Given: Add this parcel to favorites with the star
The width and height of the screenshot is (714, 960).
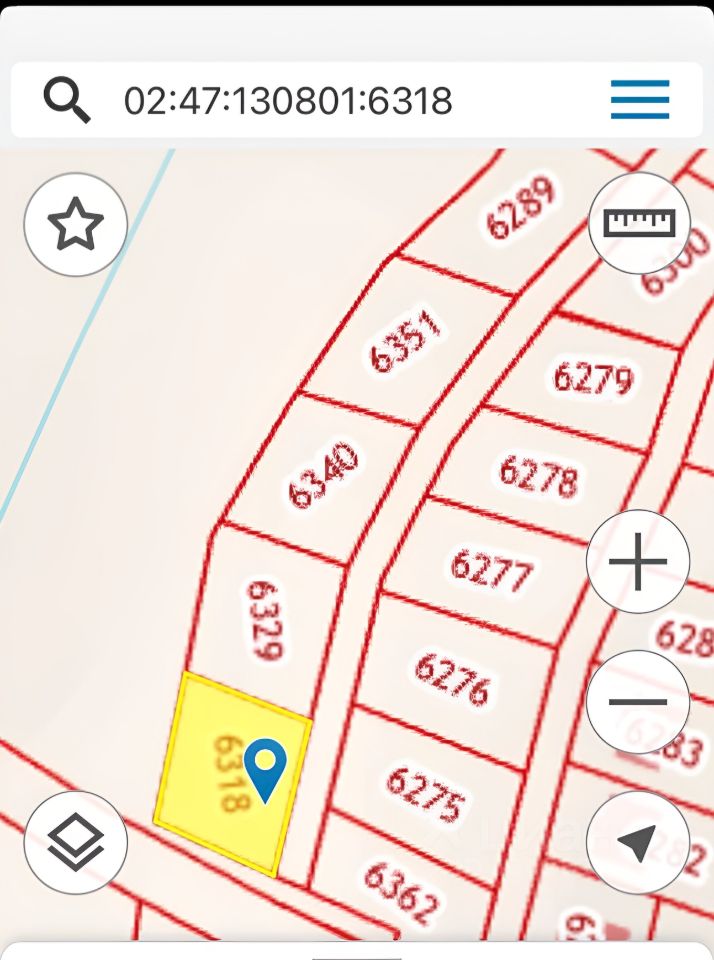Looking at the screenshot, I should 76,224.
